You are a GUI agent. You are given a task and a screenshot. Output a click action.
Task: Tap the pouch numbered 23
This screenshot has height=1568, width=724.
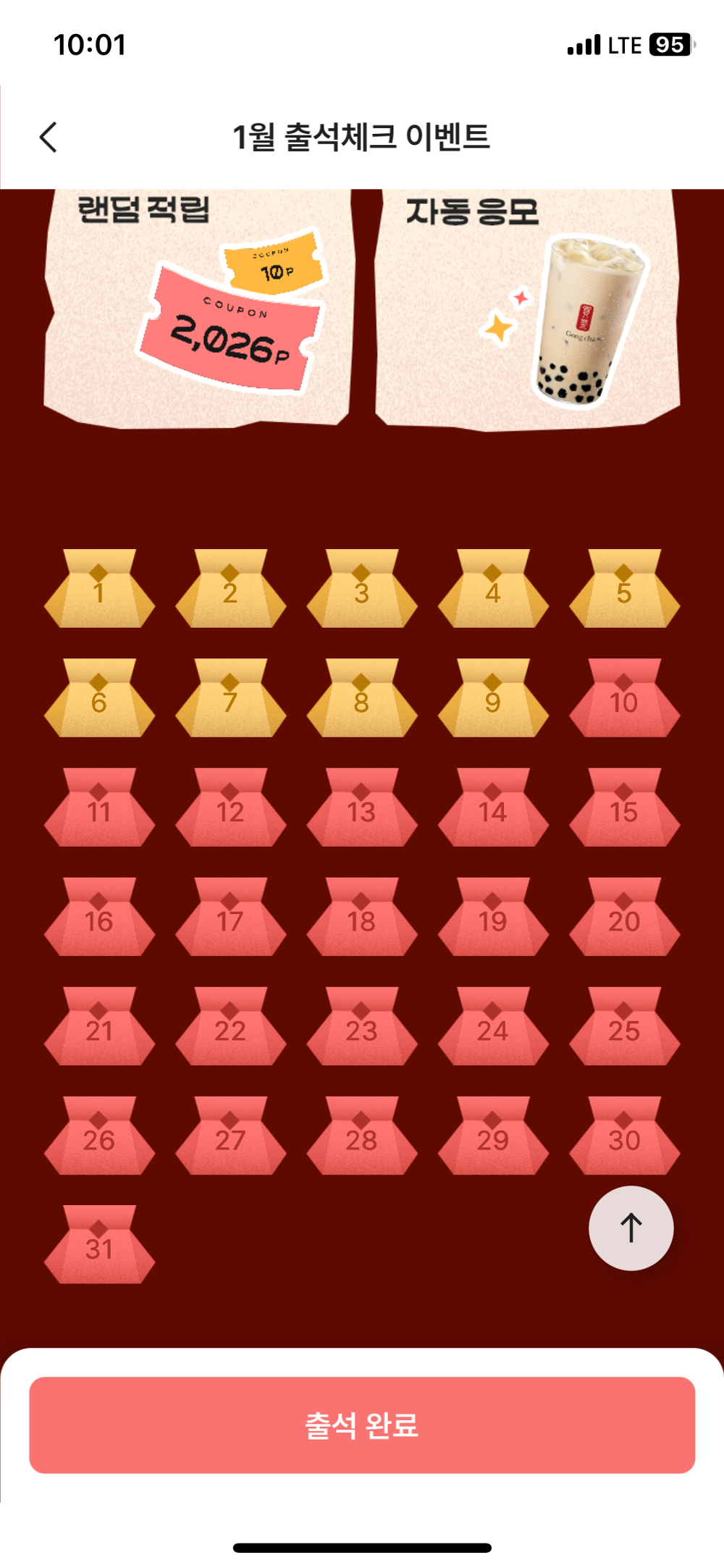[361, 1028]
